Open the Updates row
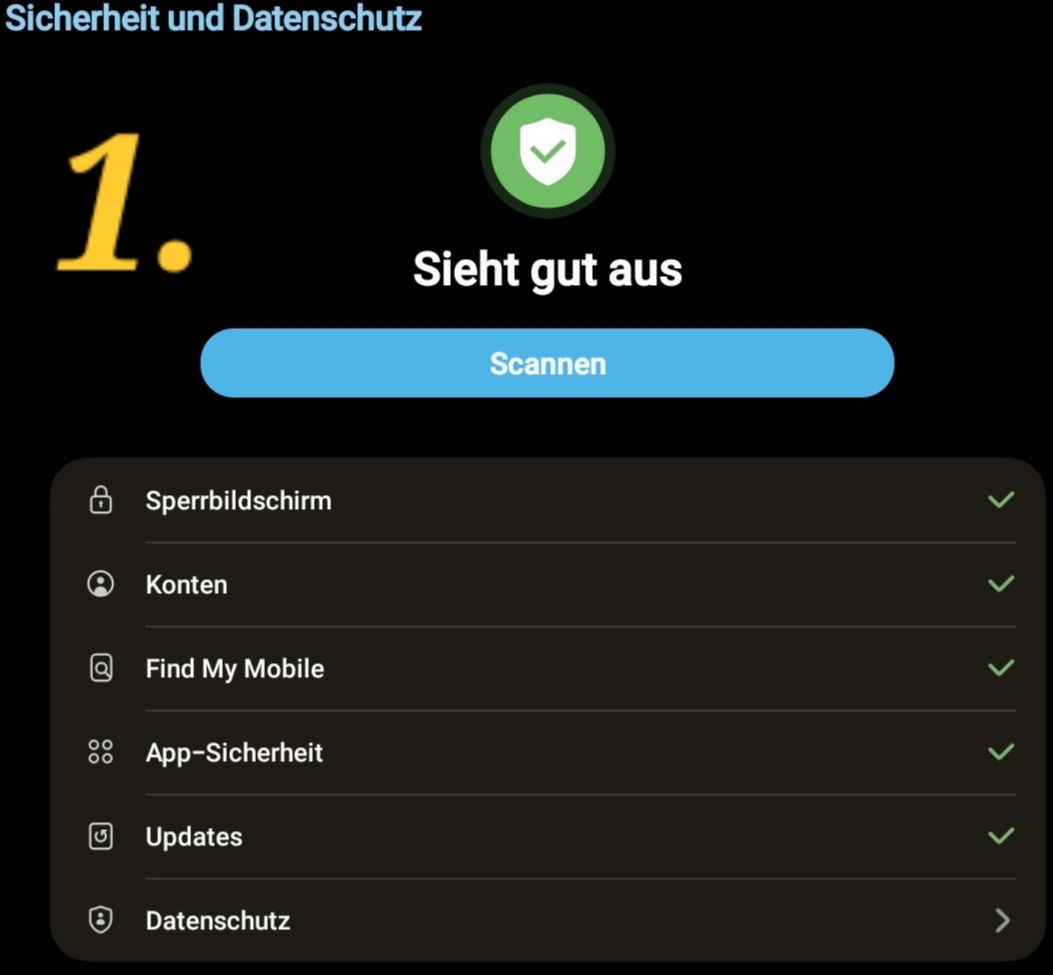The width and height of the screenshot is (1053, 975). coord(194,836)
